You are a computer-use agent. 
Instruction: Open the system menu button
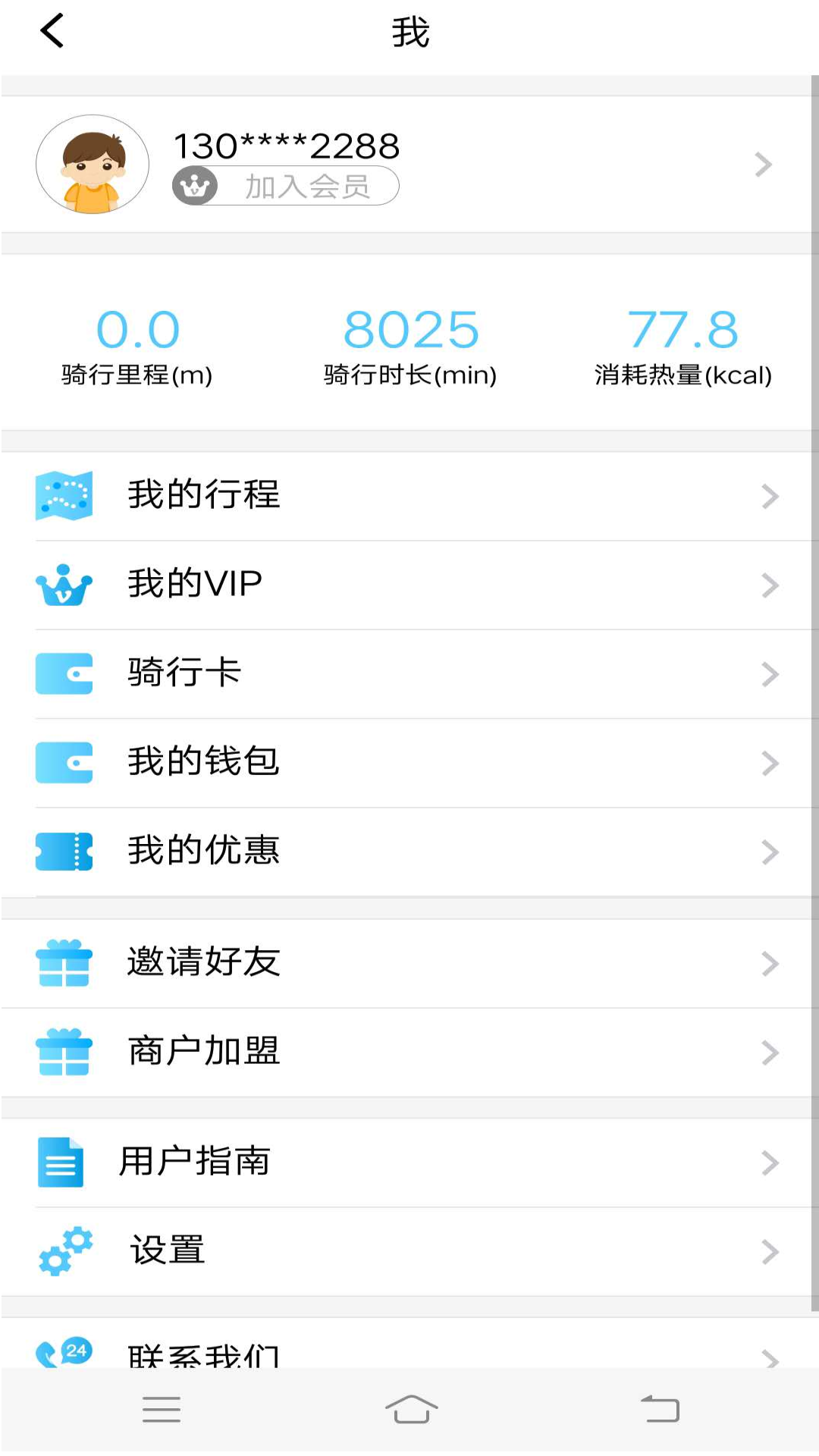point(162,1410)
